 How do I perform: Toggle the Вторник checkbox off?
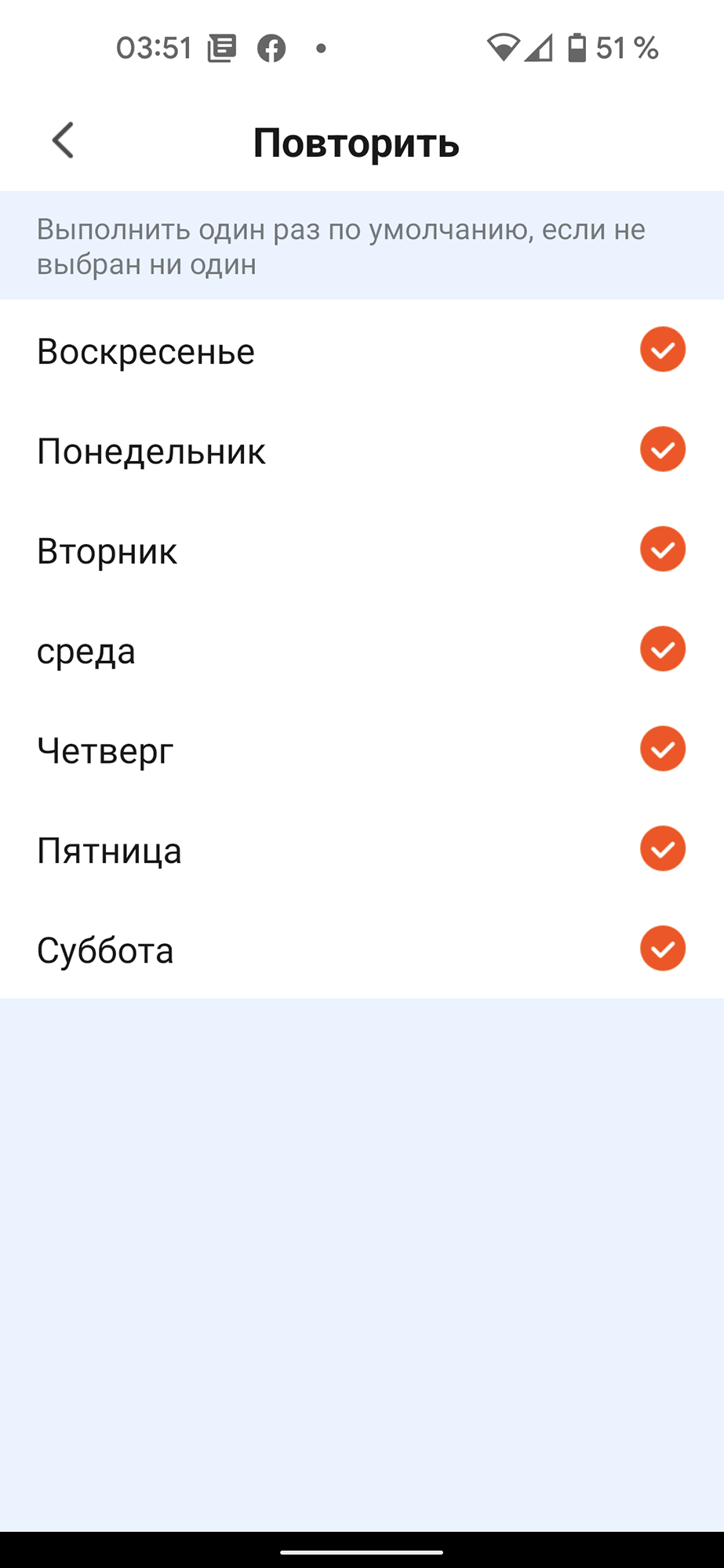[663, 549]
